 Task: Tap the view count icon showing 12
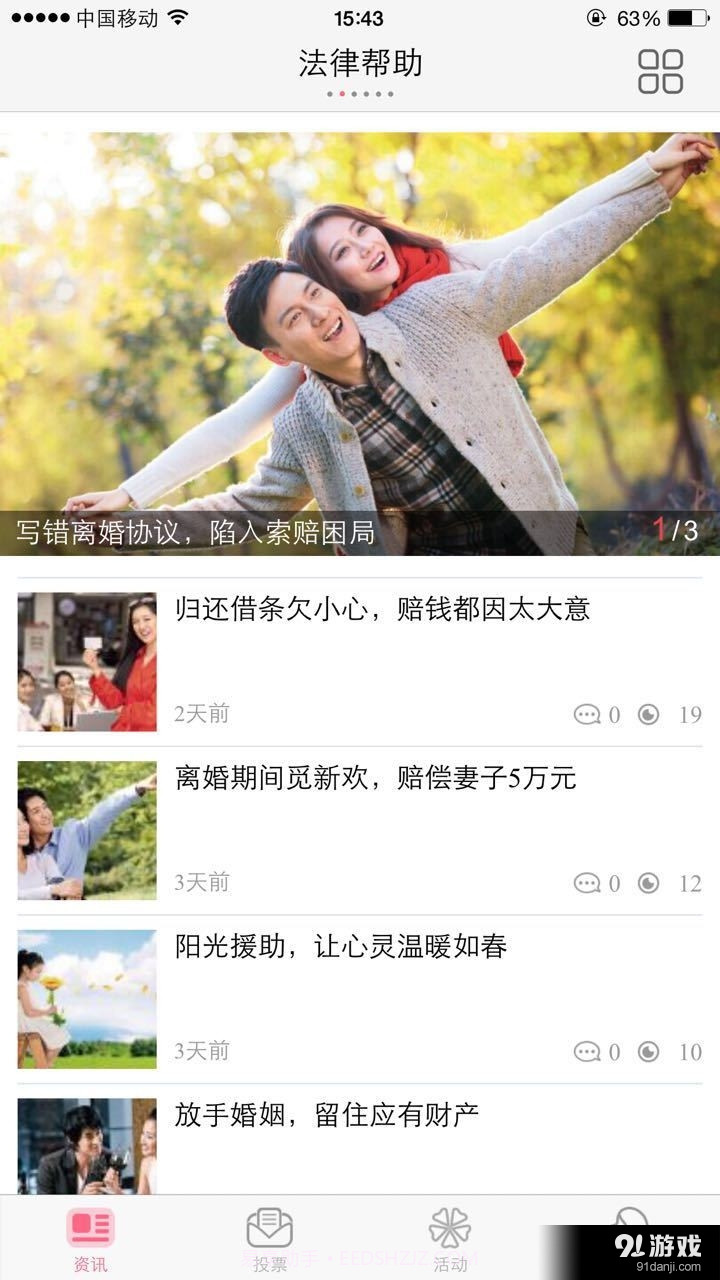(x=651, y=883)
